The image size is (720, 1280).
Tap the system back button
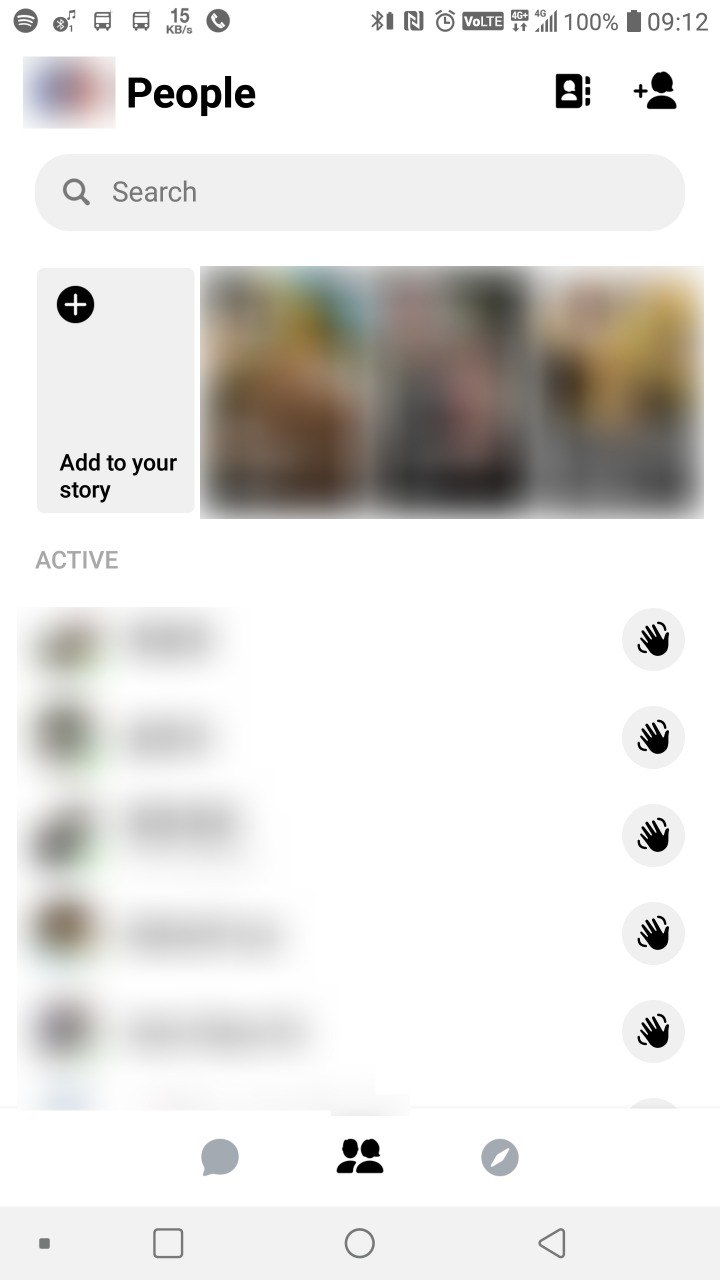pyautogui.click(x=551, y=1243)
